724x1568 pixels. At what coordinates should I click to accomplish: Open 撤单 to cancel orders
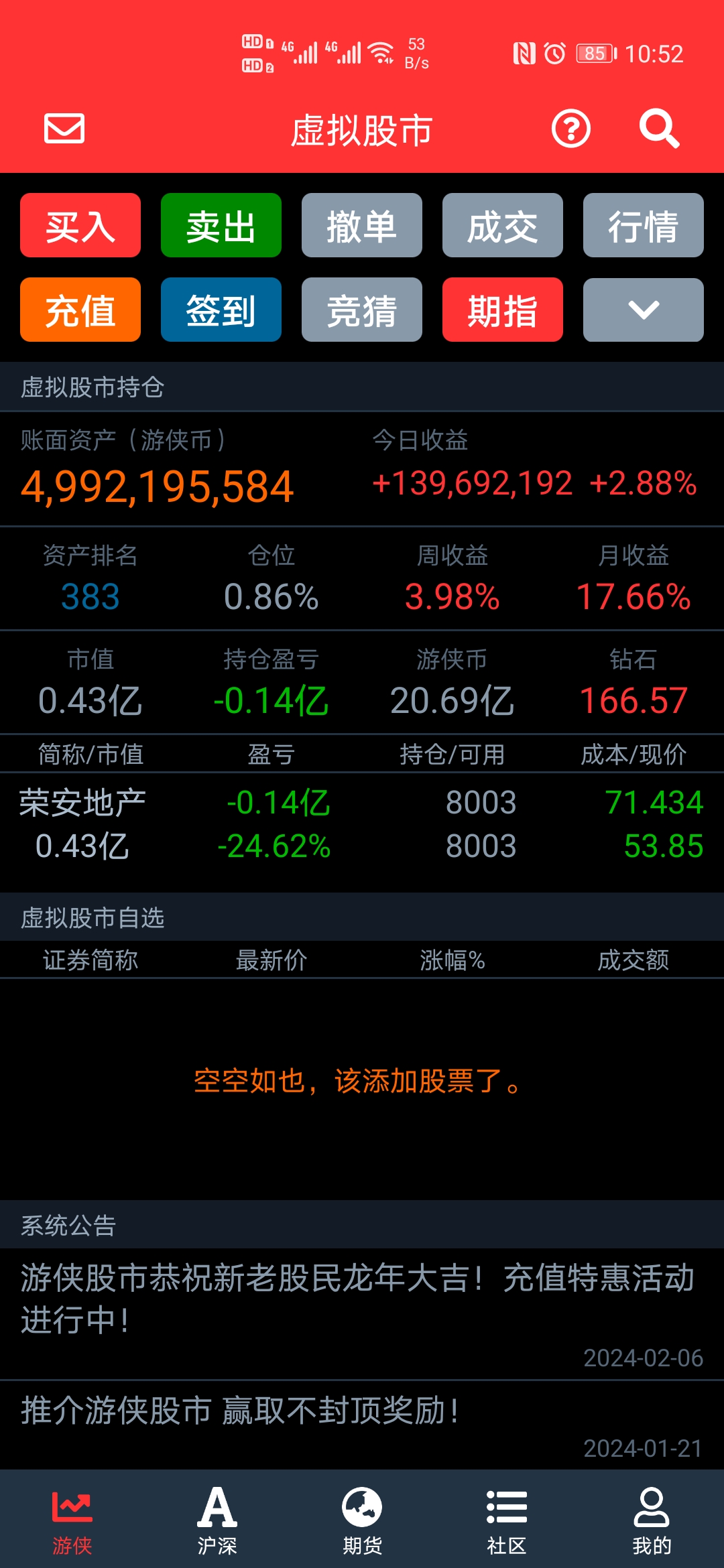pyautogui.click(x=362, y=225)
